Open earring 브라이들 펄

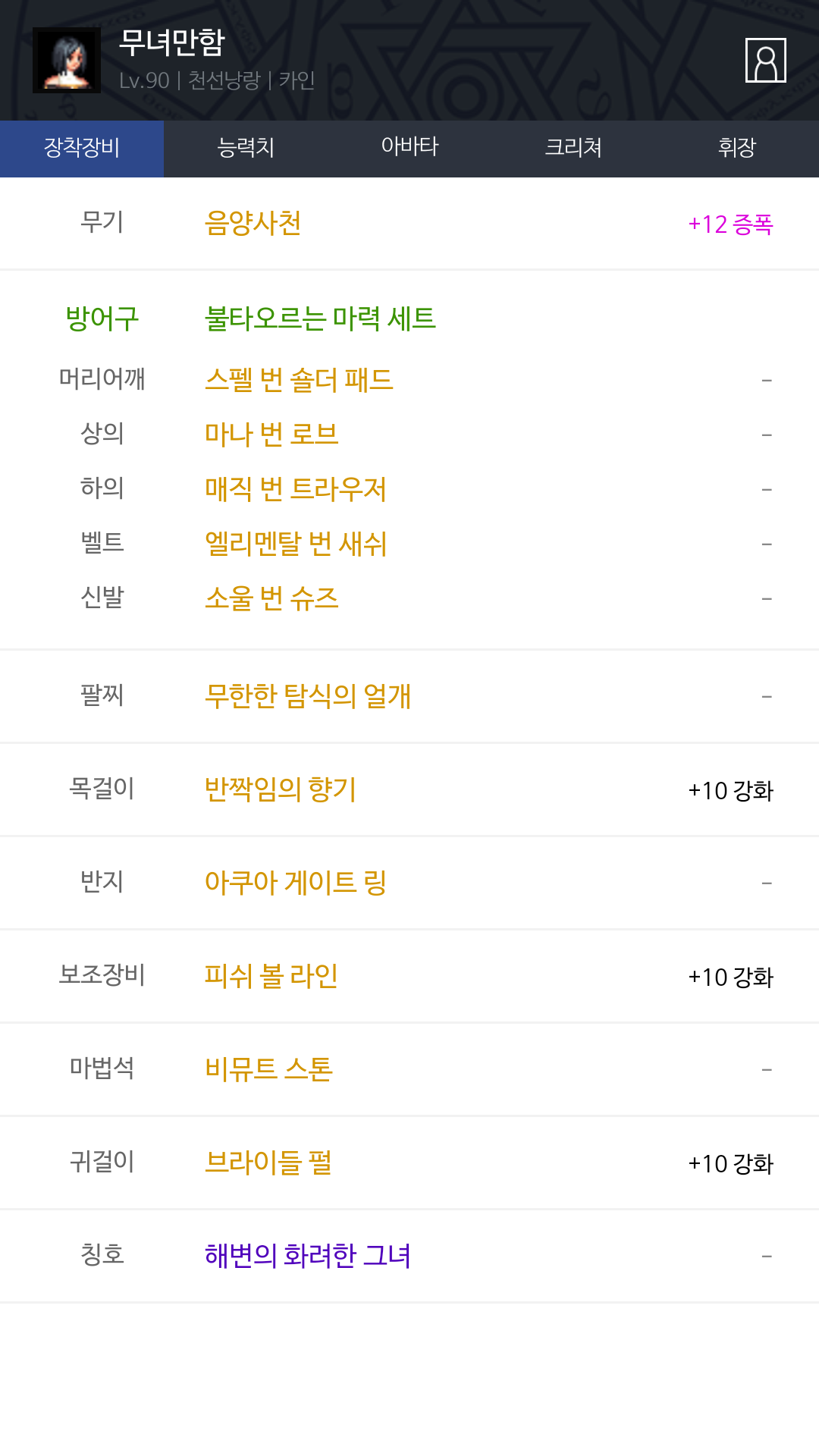coord(268,1162)
